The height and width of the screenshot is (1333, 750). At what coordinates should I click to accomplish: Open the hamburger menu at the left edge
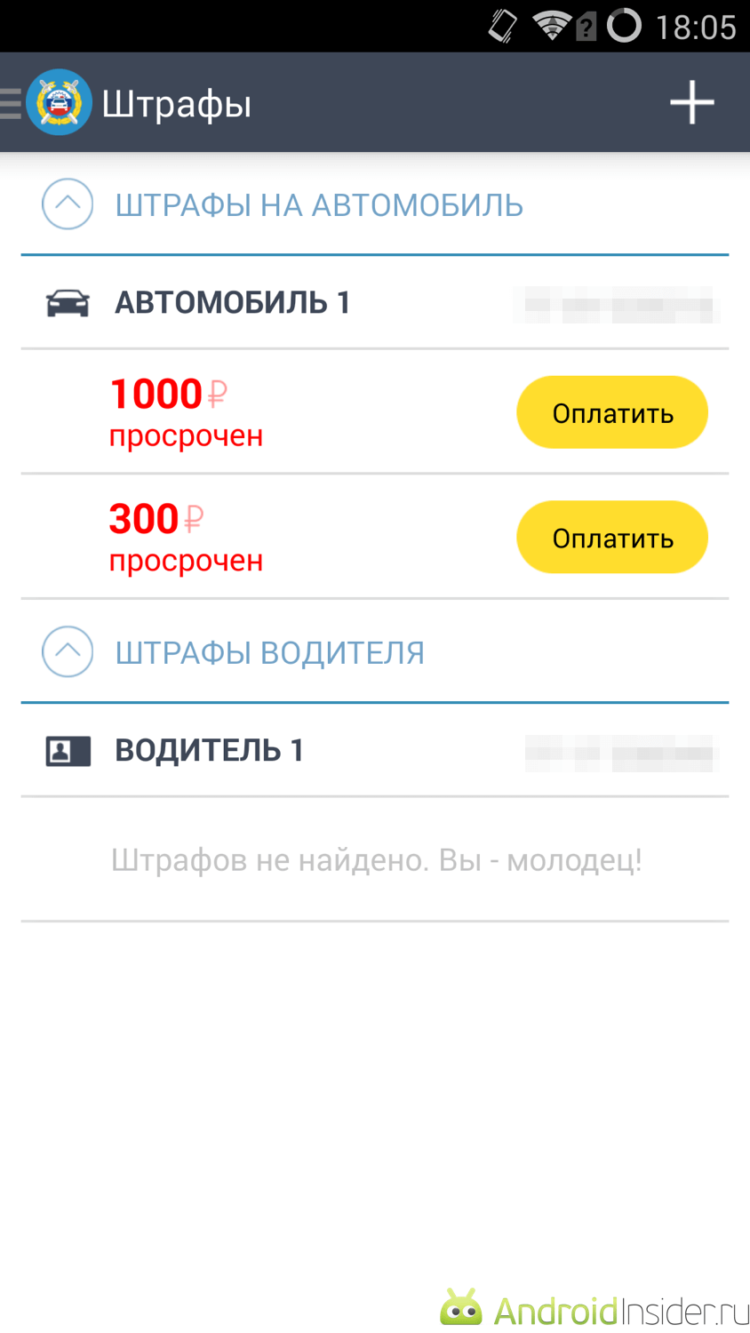[x=8, y=101]
